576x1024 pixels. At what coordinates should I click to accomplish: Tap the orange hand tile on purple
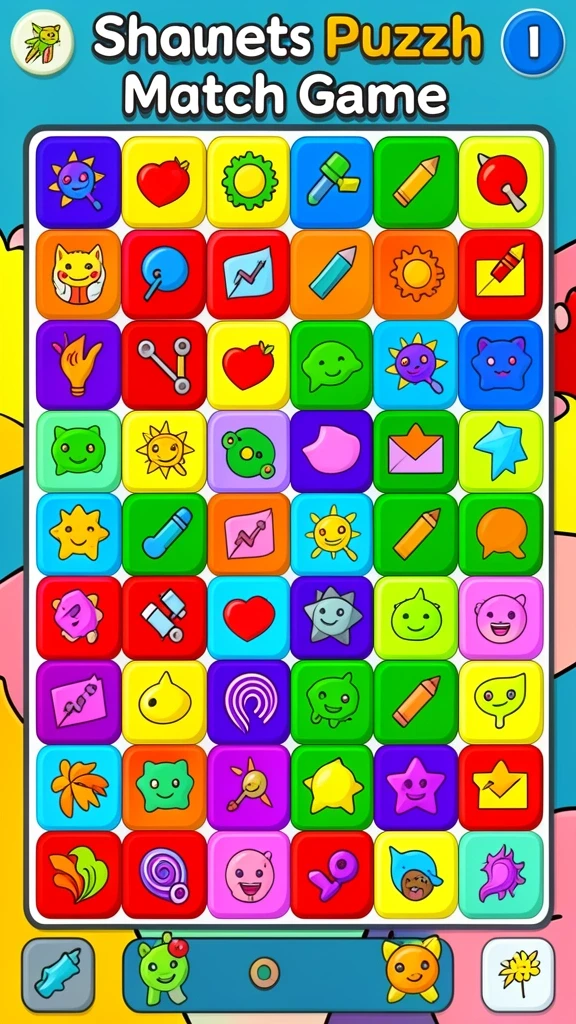point(78,365)
